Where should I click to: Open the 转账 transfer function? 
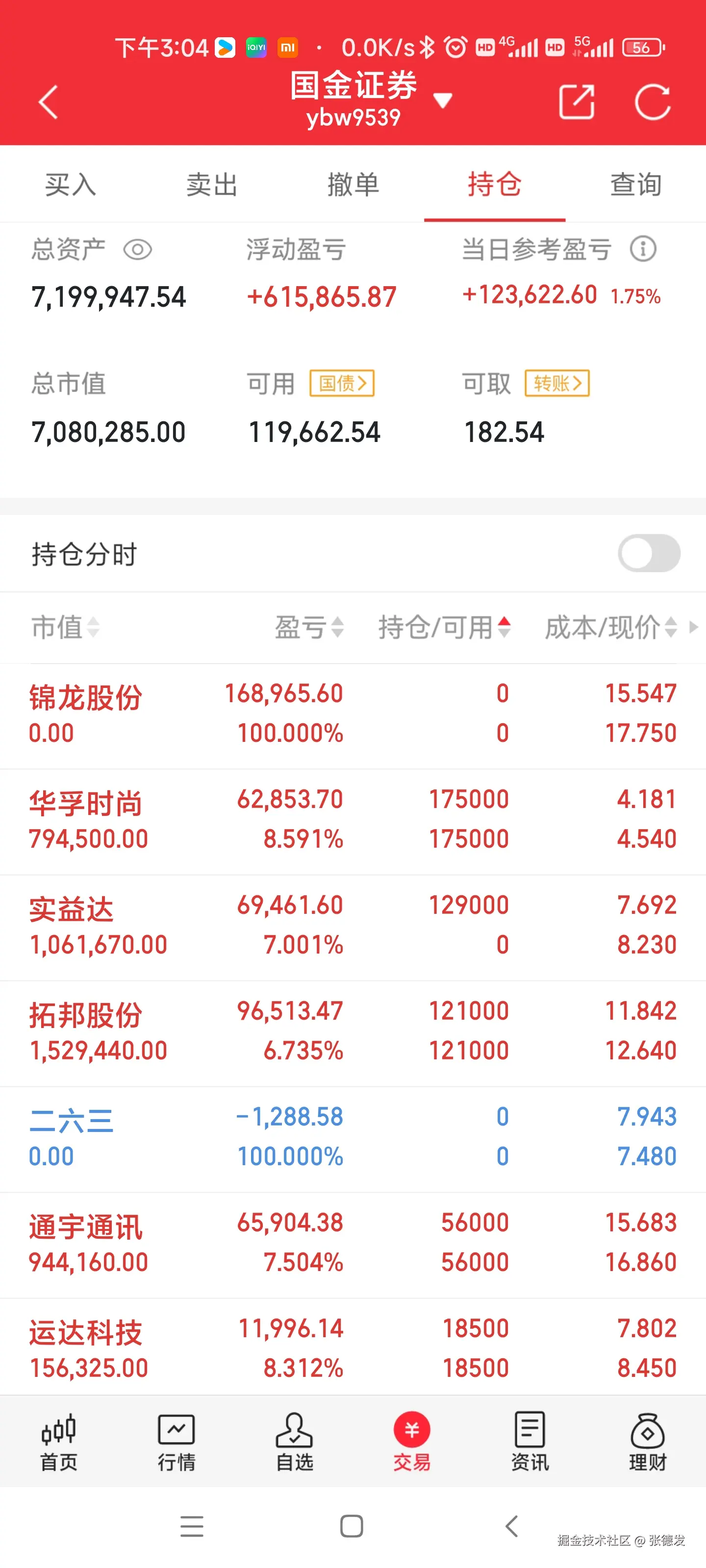(556, 384)
